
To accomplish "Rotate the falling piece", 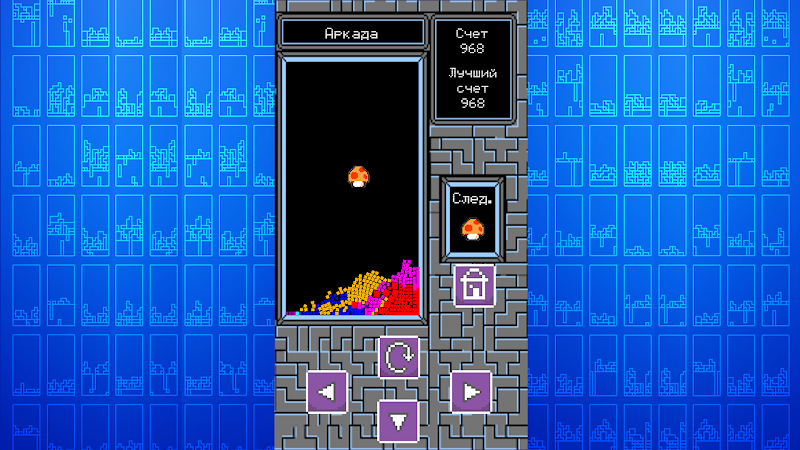I will pos(399,357).
